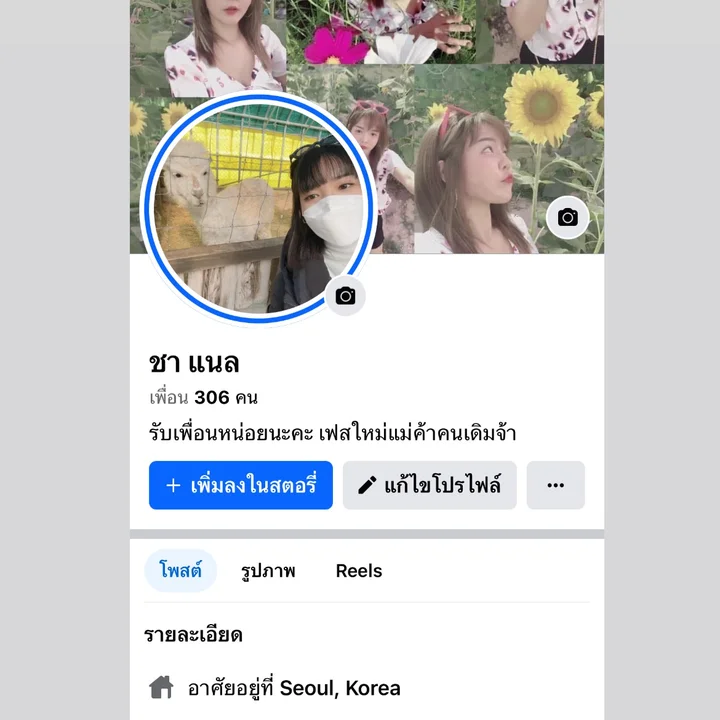Open the three-dot more options menu
This screenshot has height=720, width=720.
coord(556,485)
